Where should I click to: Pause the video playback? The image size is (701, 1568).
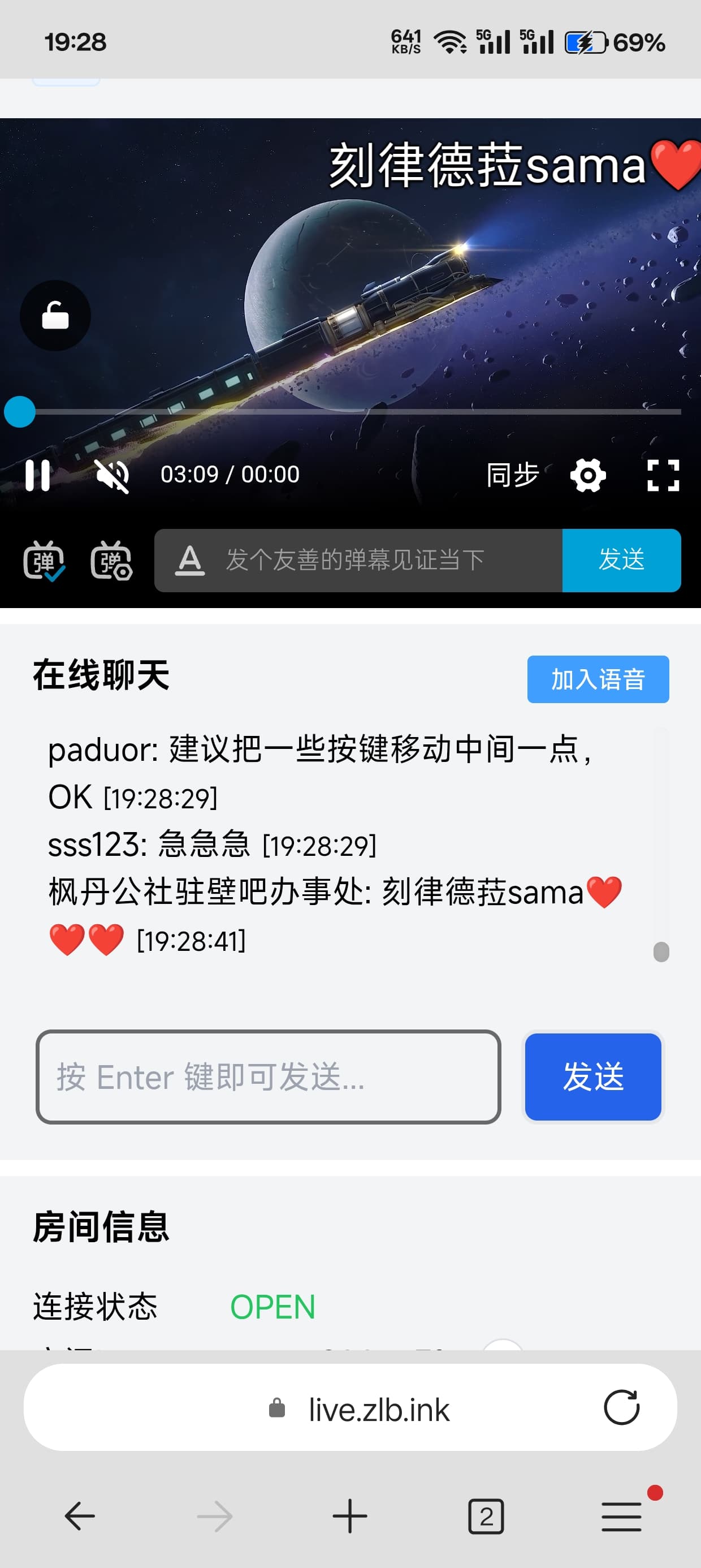click(38, 475)
